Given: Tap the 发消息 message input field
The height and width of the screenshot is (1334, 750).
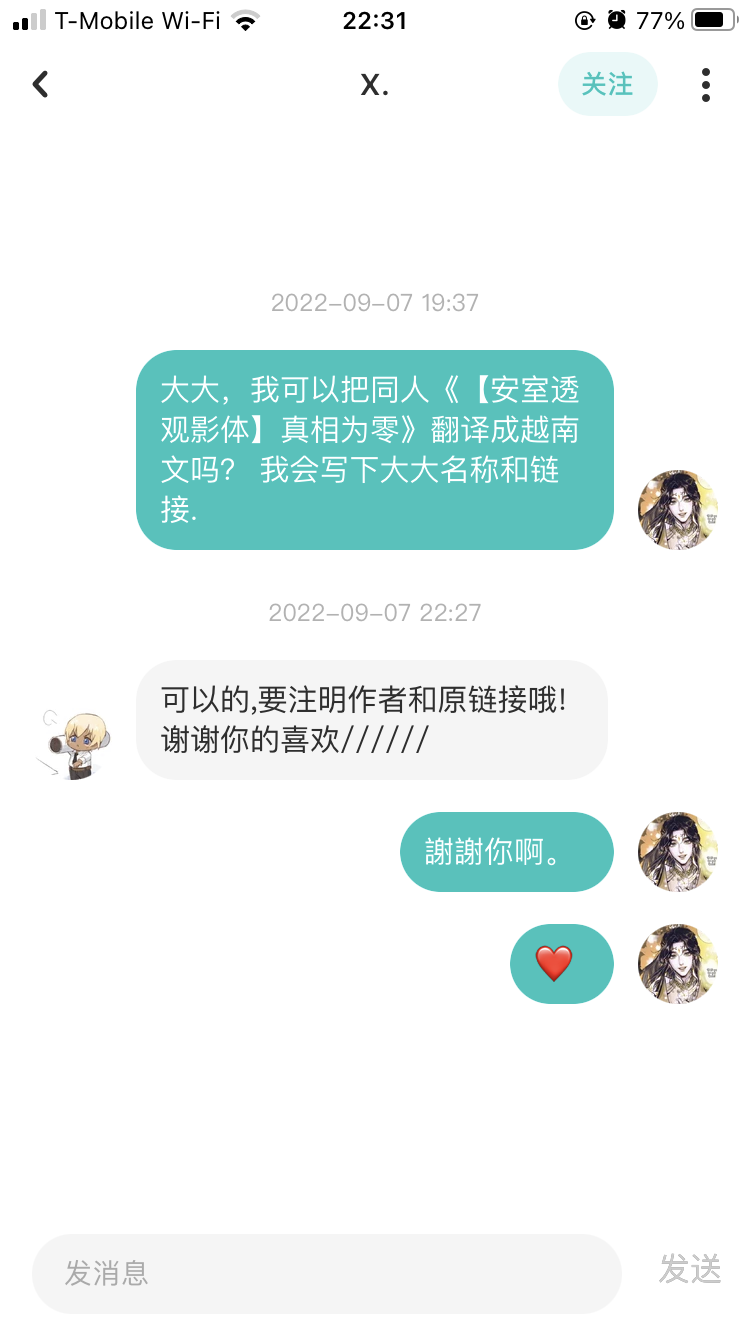Looking at the screenshot, I should [x=327, y=1273].
